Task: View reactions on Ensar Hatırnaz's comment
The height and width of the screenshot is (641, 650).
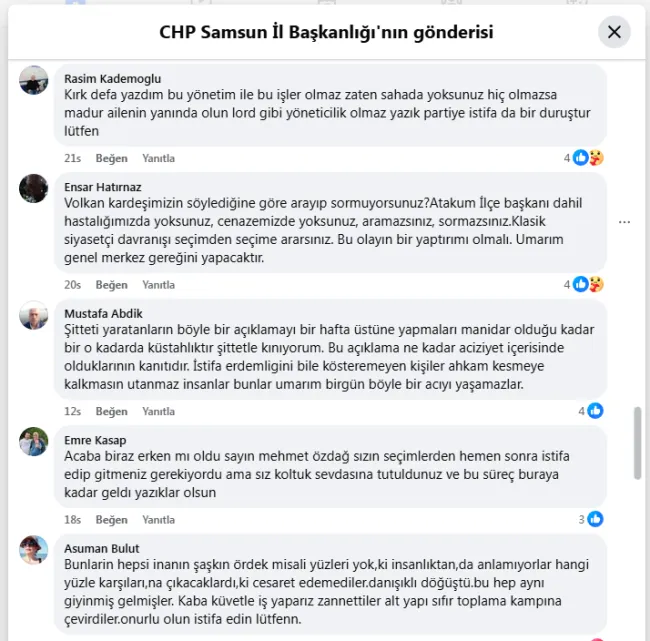Action: click(x=584, y=284)
